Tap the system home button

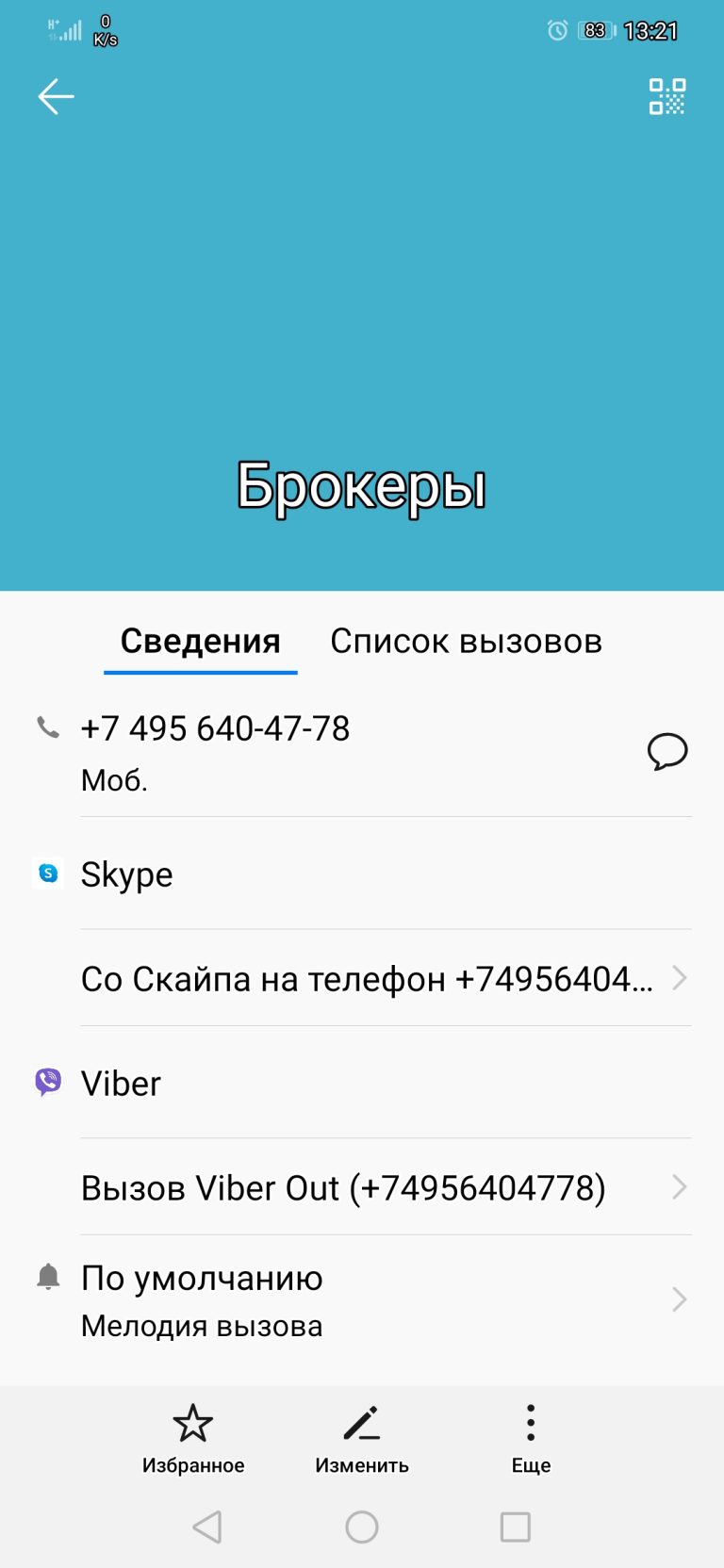362,1527
